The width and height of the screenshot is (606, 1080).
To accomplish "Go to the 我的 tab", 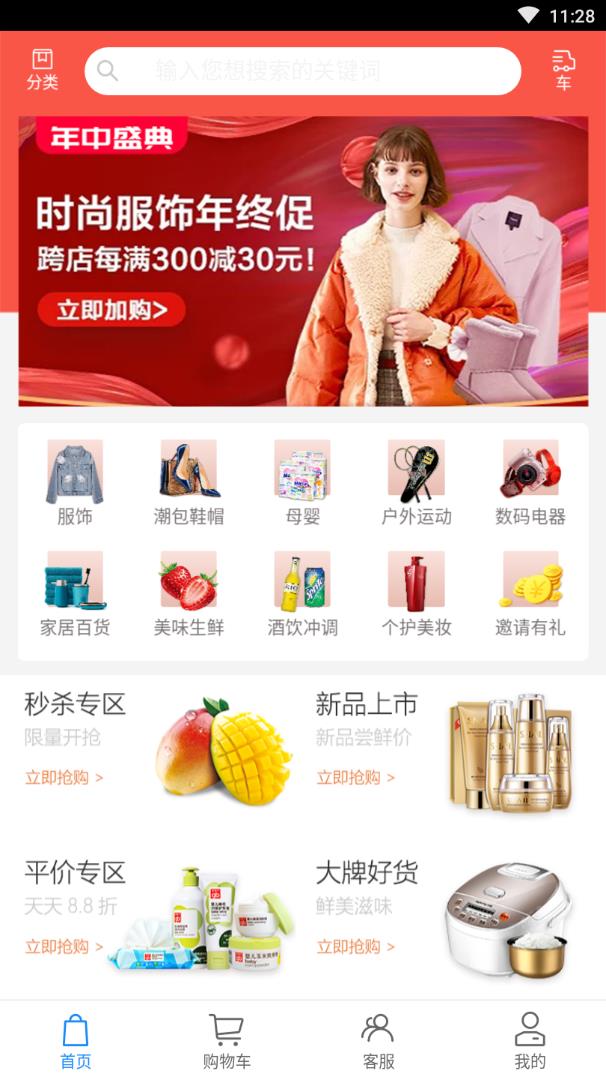I will (530, 1040).
